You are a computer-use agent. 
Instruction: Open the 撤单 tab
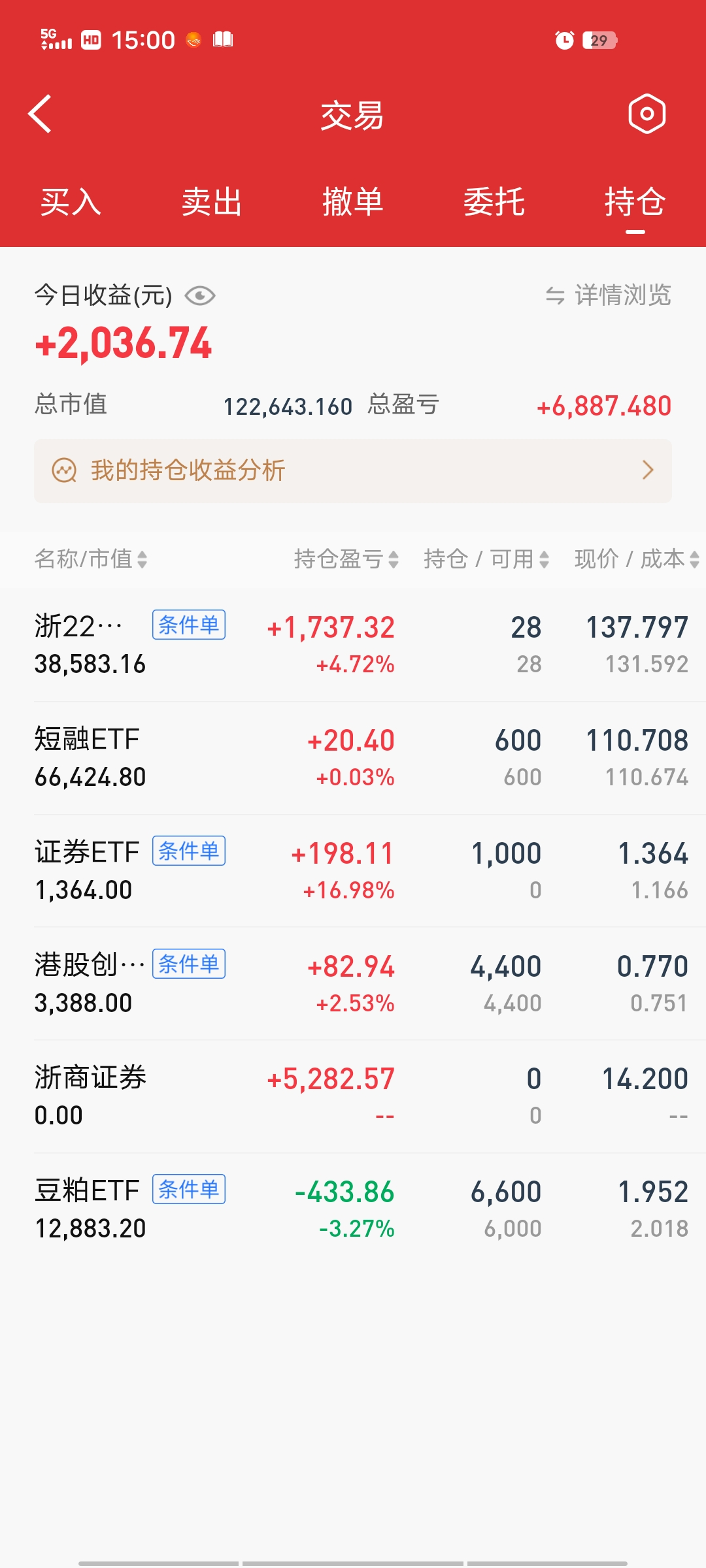[x=353, y=202]
